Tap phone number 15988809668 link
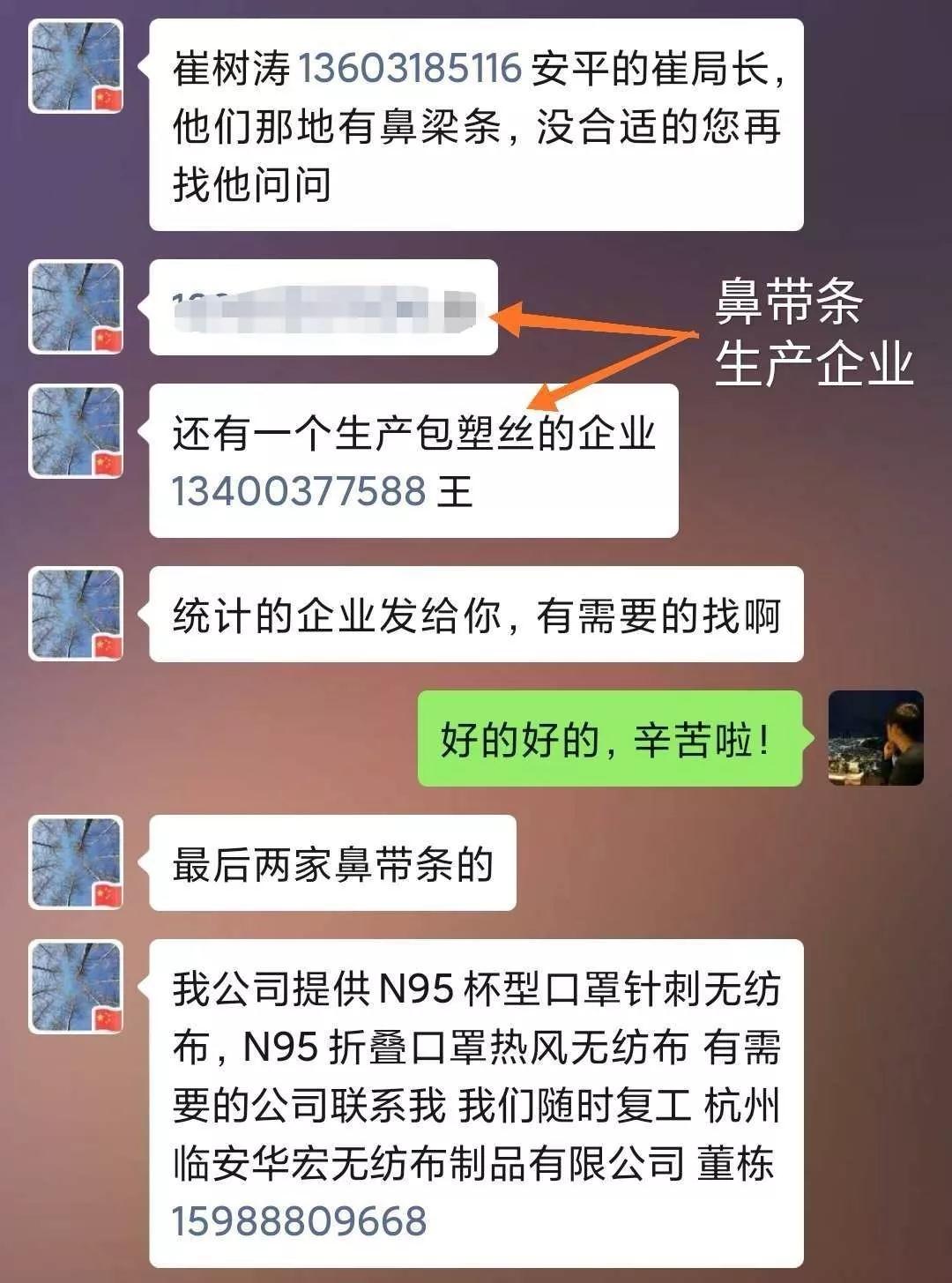 (299, 1221)
